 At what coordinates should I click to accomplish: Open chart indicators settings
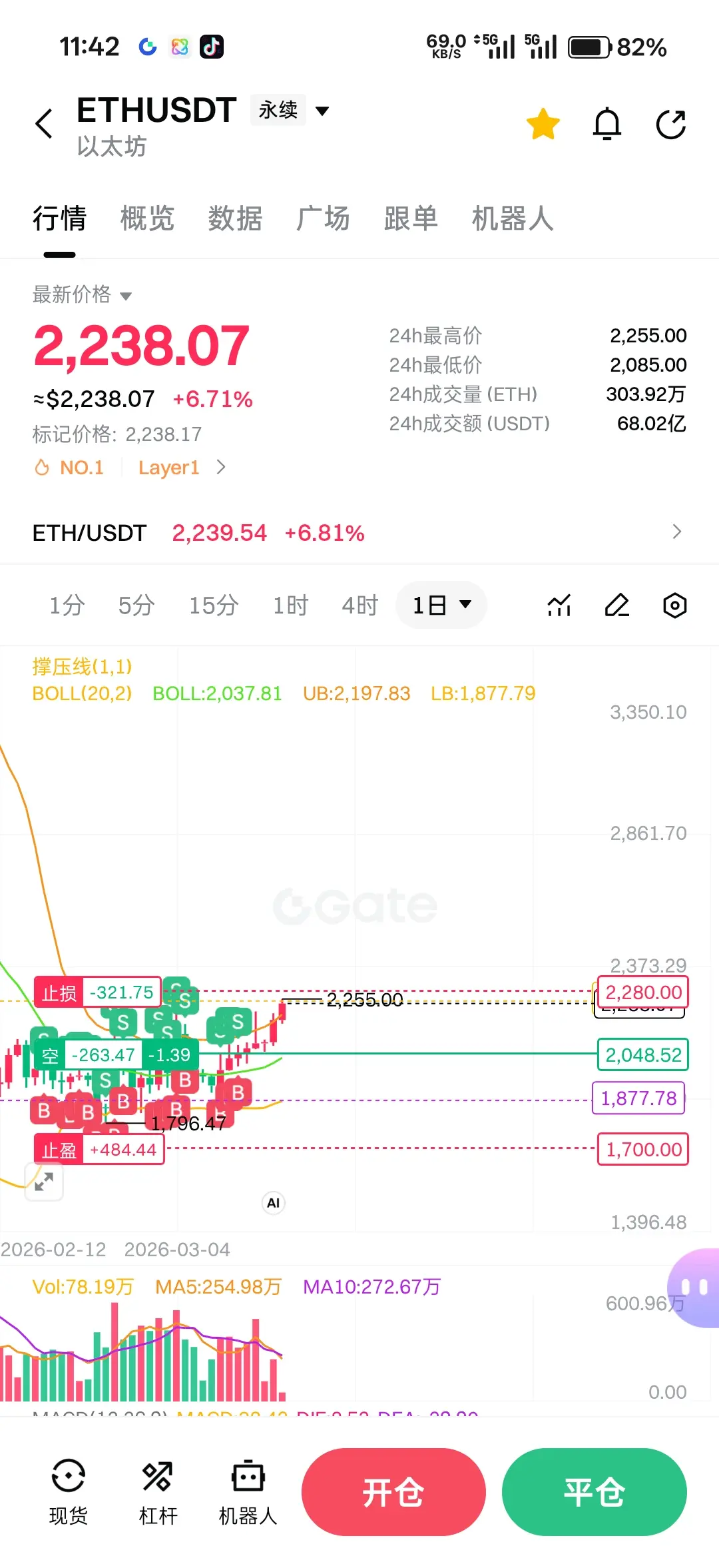(x=559, y=605)
